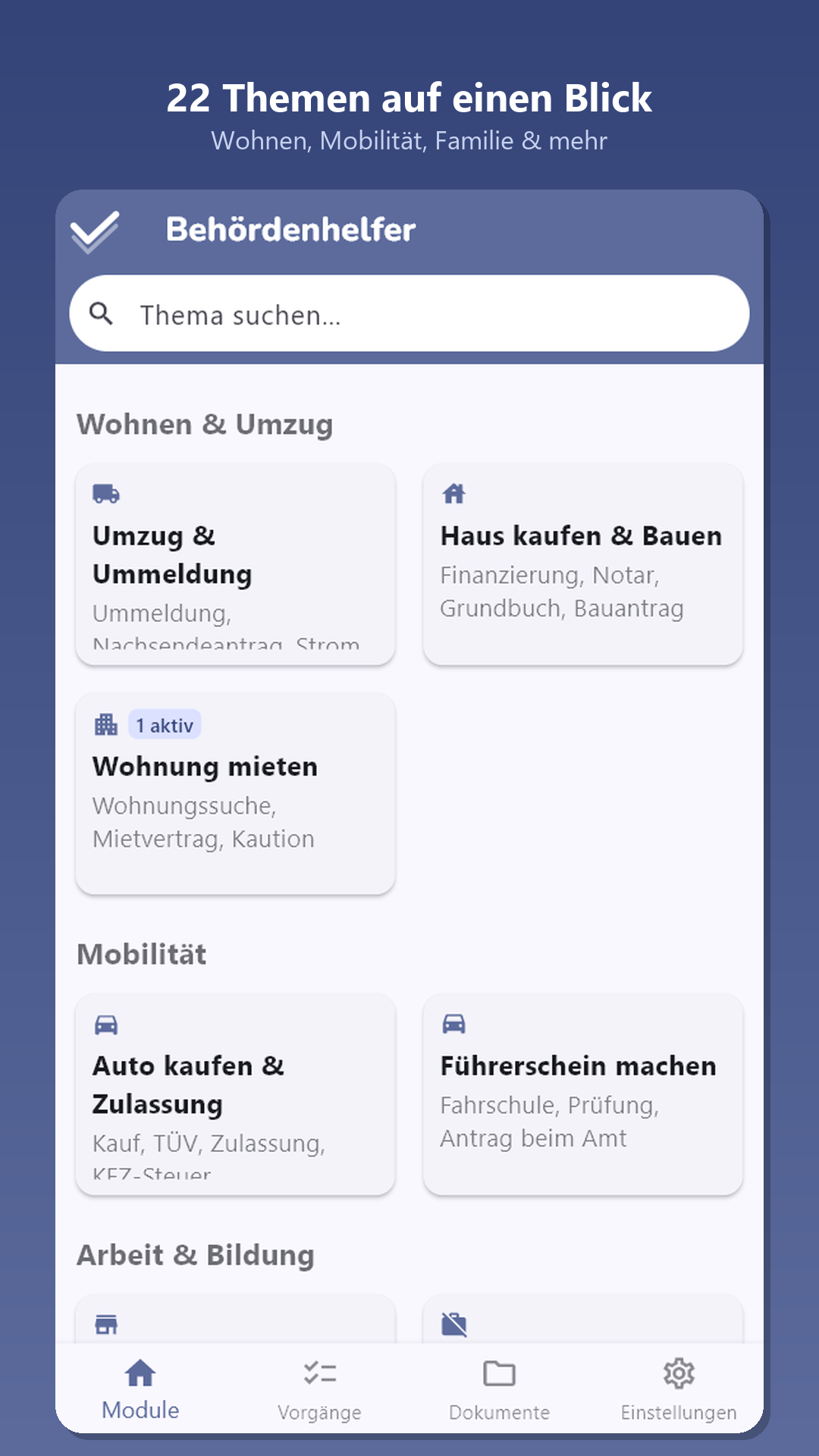
Task: Click the folder icon above Dokumente
Action: point(500,1374)
